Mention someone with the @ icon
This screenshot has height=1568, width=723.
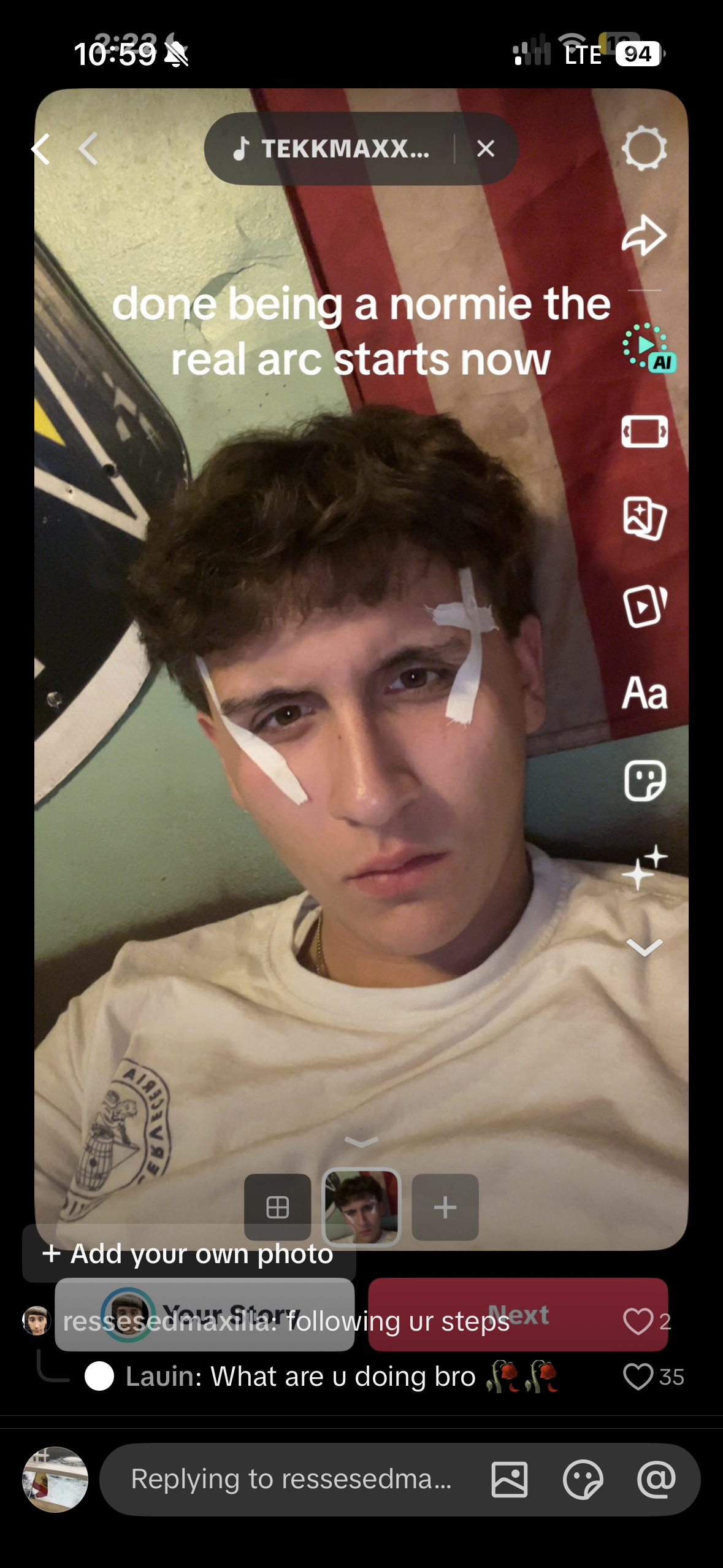pyautogui.click(x=656, y=1479)
